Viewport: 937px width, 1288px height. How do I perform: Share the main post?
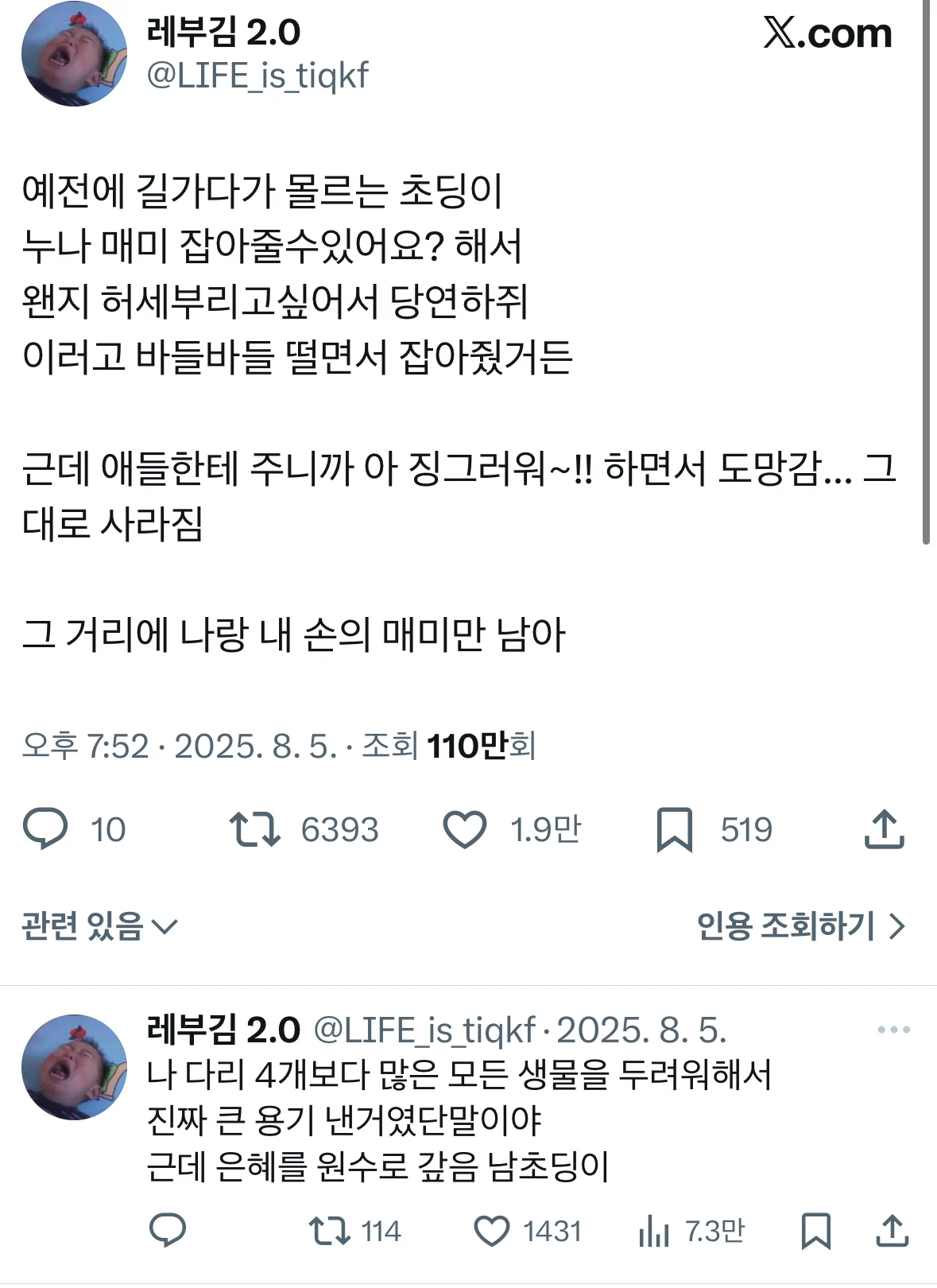coord(884,829)
